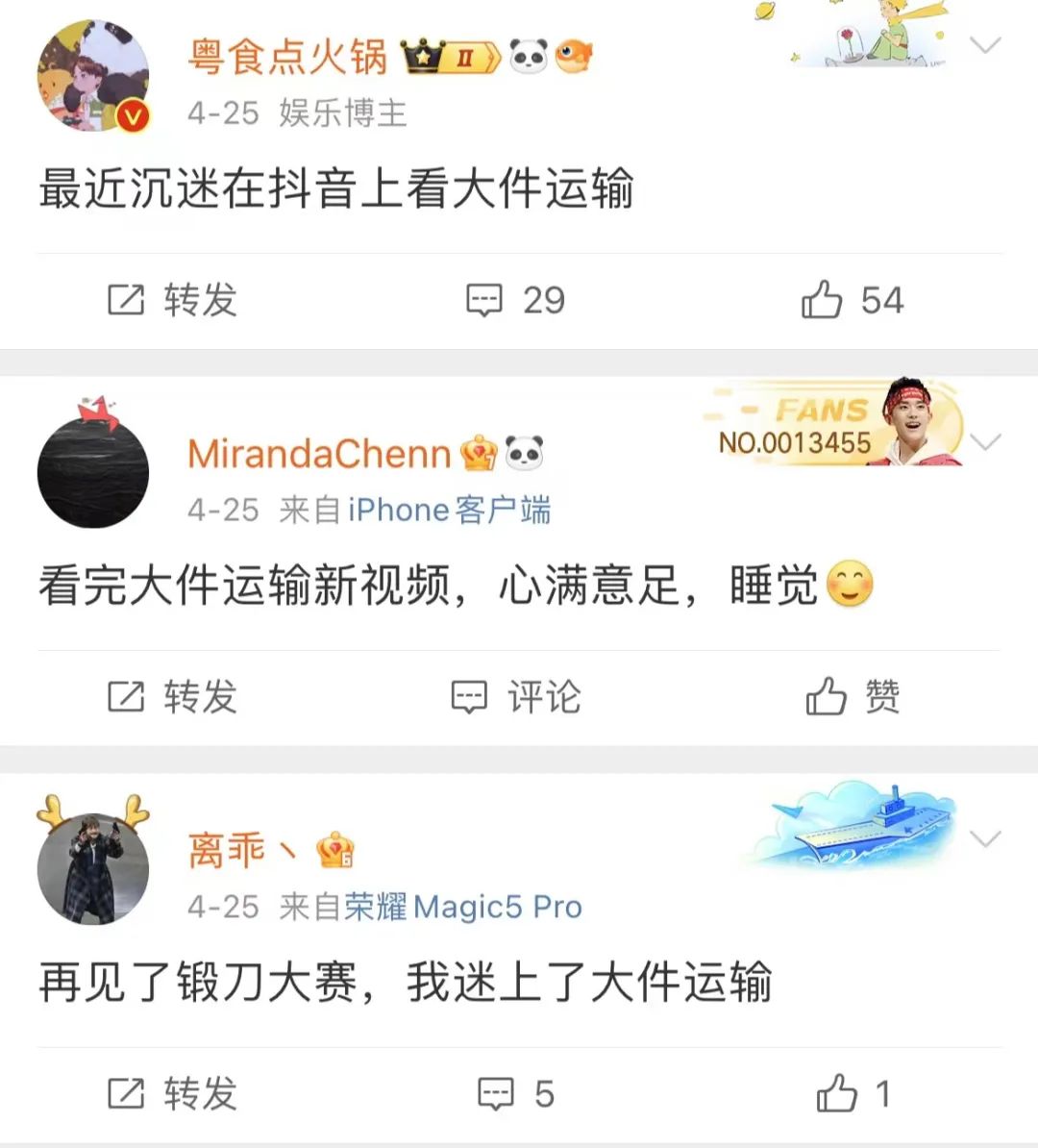Repost 离乖's post about 锻刀大赛
The width and height of the screenshot is (1038, 1148).
tap(172, 1093)
